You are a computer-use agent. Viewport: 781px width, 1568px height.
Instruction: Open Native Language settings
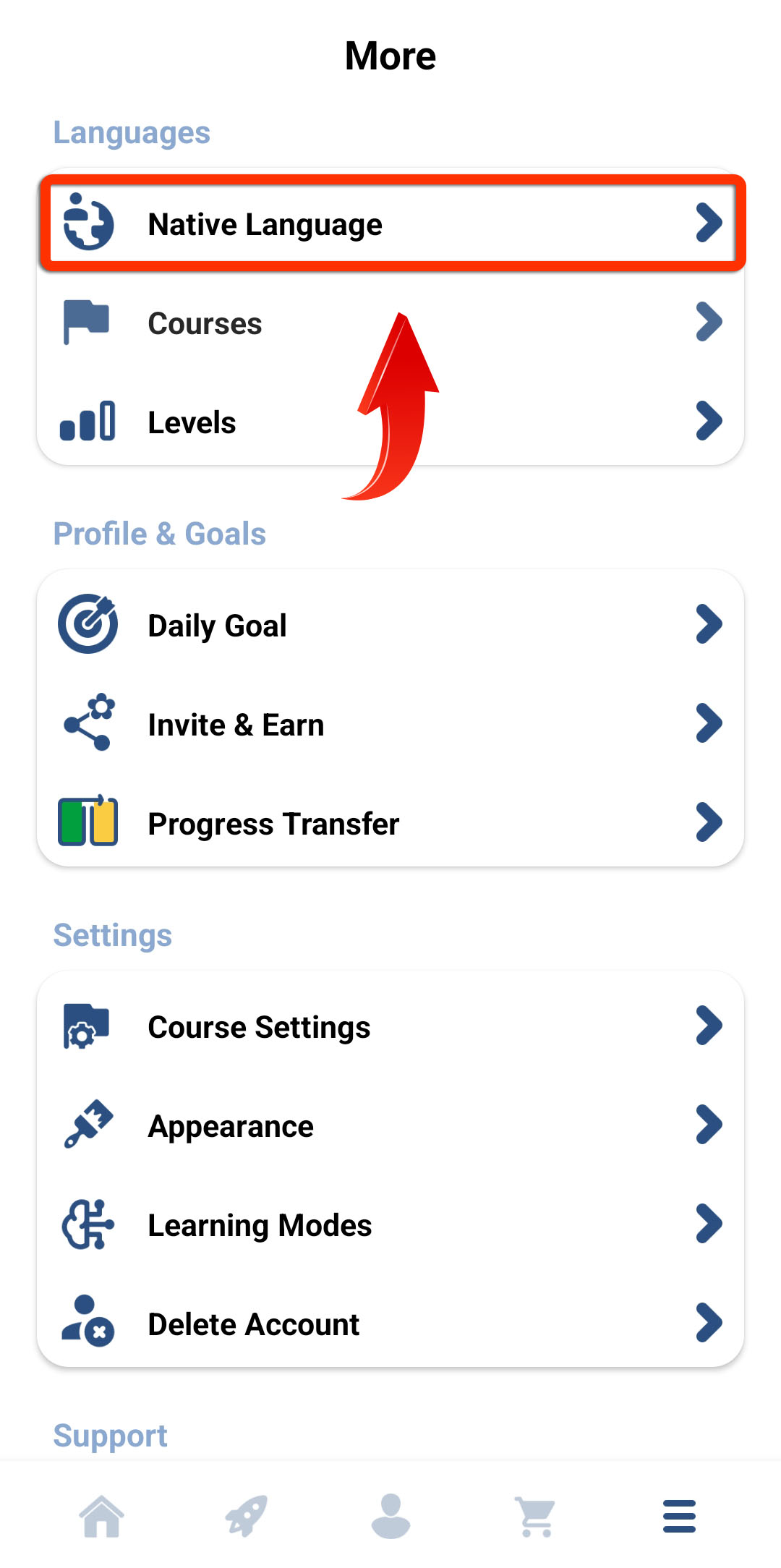click(390, 223)
